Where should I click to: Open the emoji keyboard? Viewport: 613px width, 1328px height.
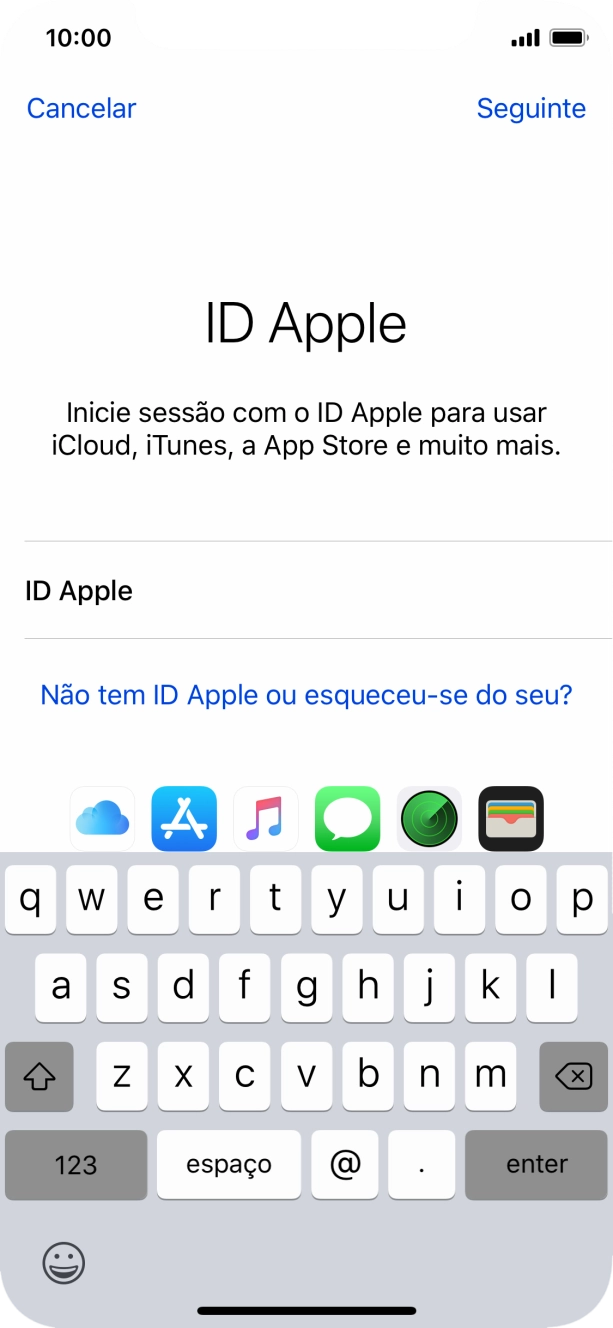point(64,1263)
